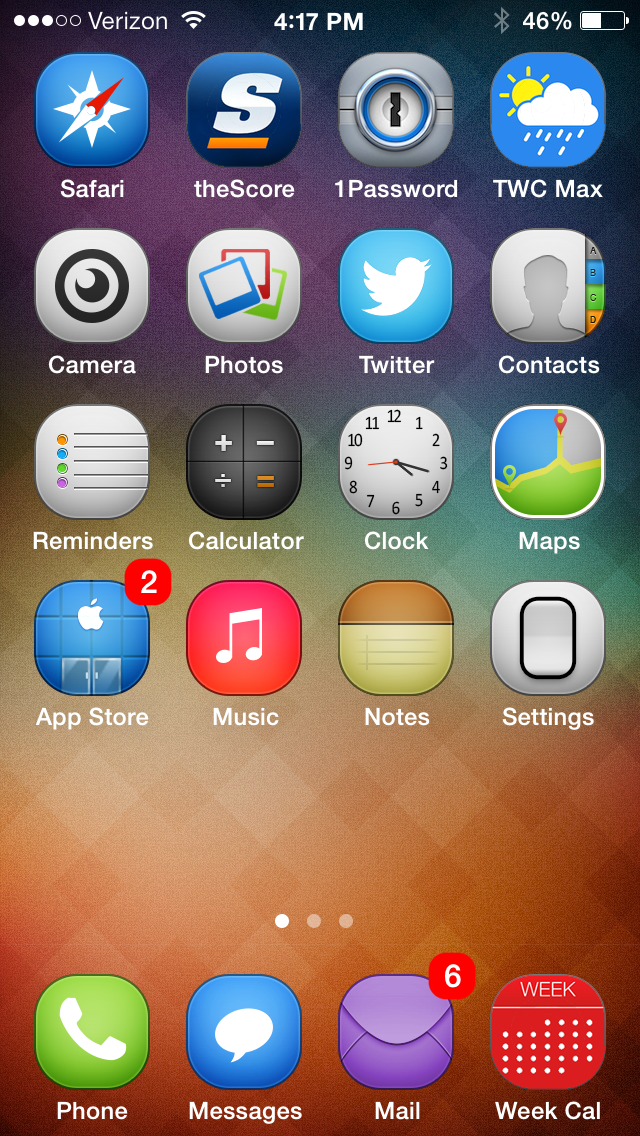
Task: Open Notes
Action: click(396, 638)
